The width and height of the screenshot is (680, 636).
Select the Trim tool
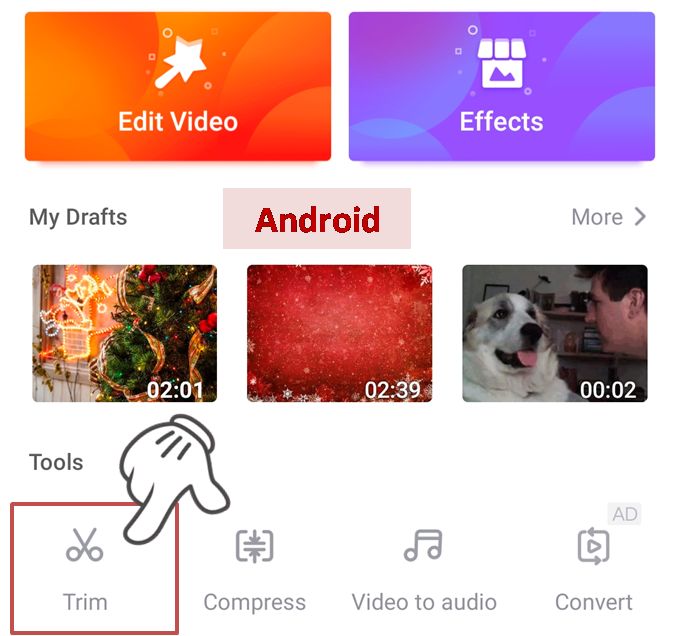[85, 568]
